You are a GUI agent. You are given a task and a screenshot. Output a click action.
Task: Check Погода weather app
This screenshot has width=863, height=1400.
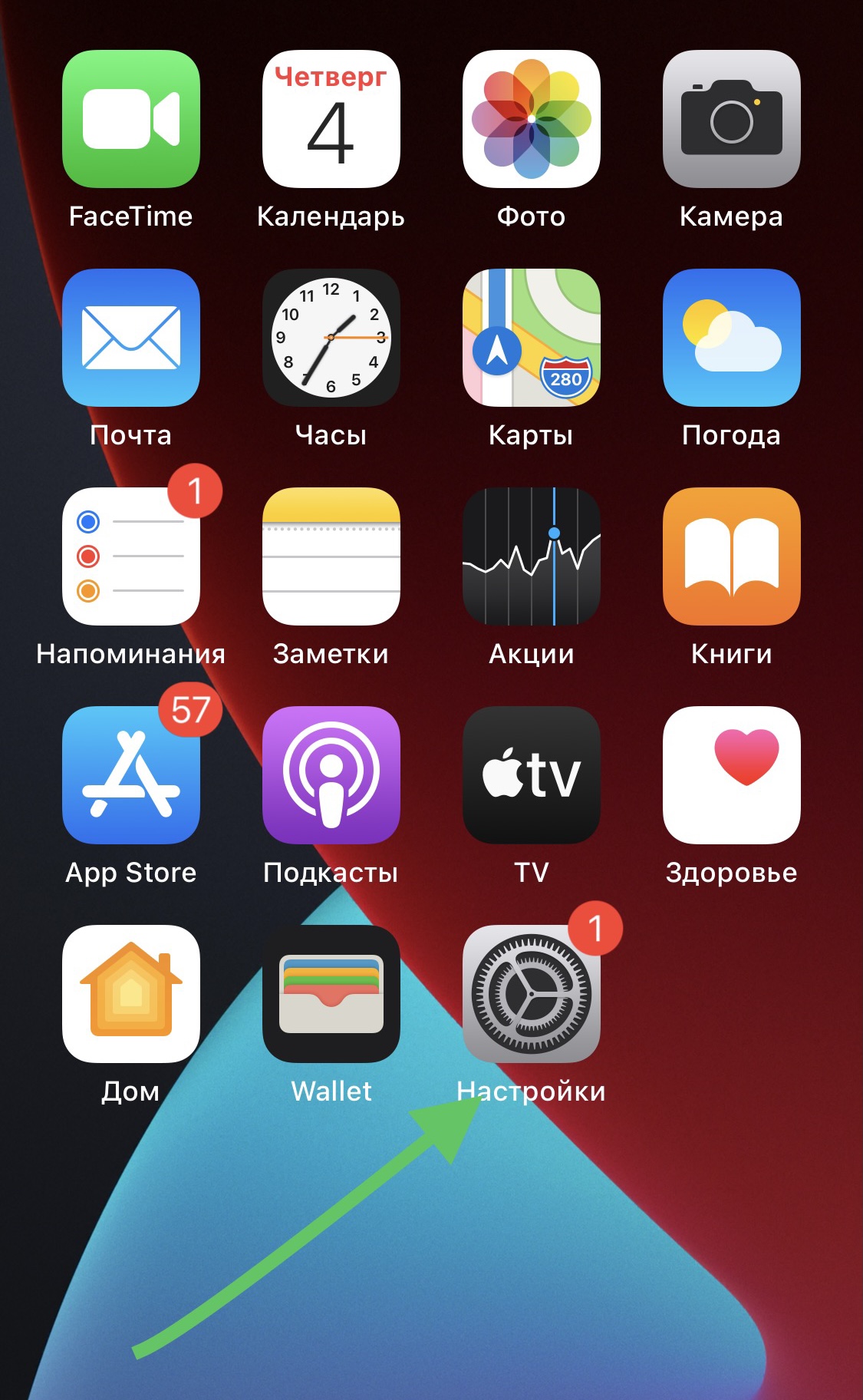[x=732, y=338]
